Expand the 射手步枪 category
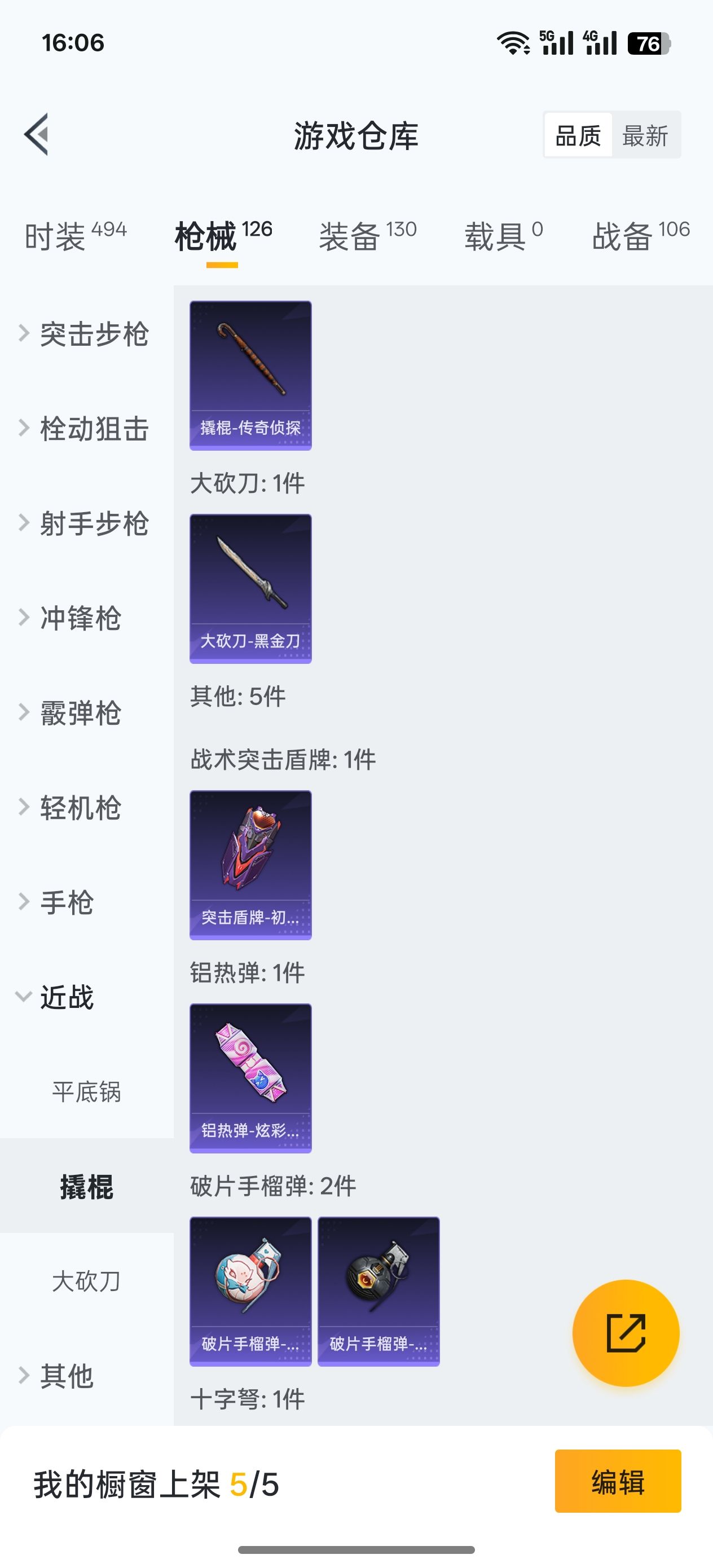713x1568 pixels. point(84,523)
